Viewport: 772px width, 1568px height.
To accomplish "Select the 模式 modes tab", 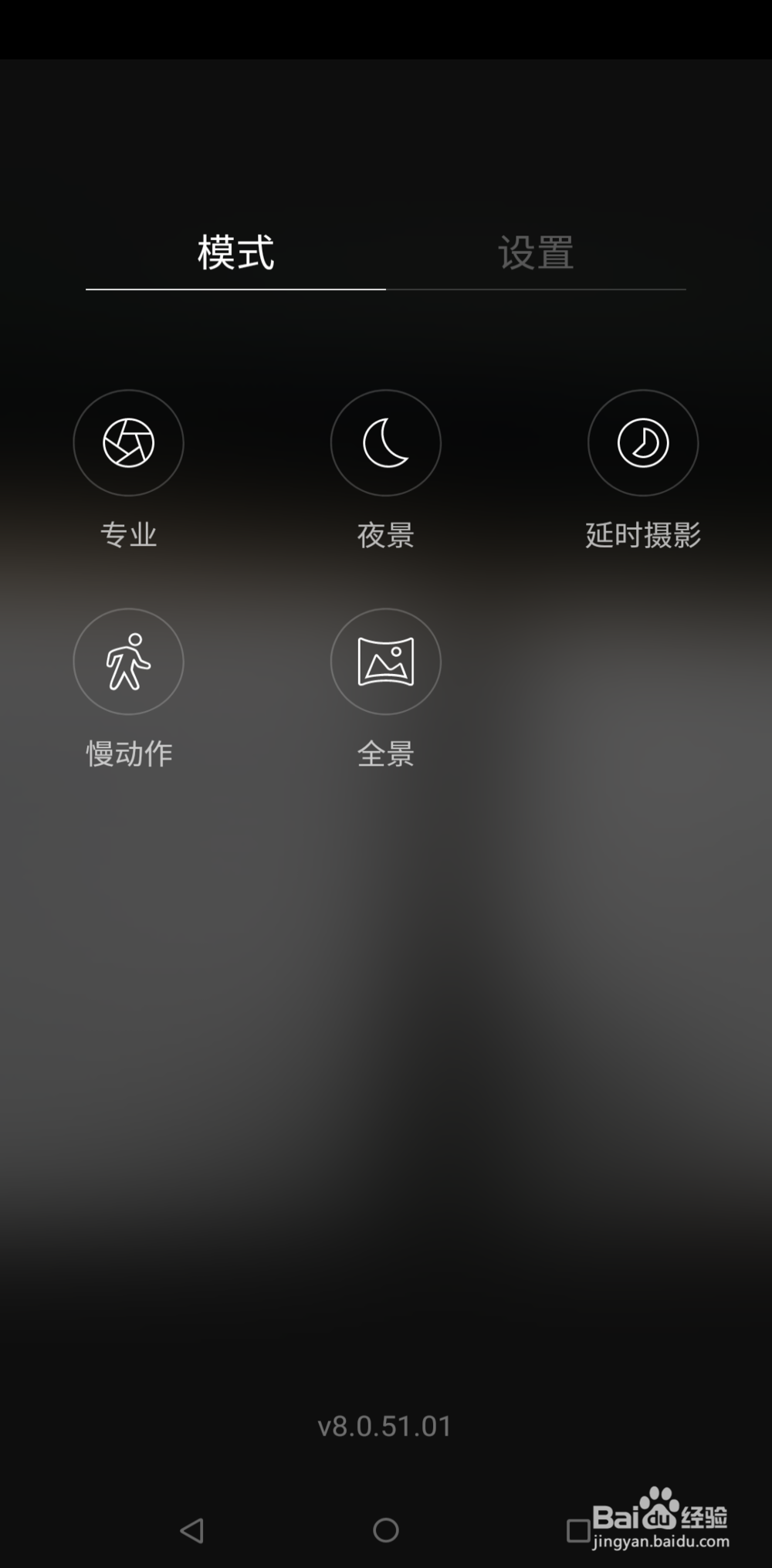I will point(235,252).
